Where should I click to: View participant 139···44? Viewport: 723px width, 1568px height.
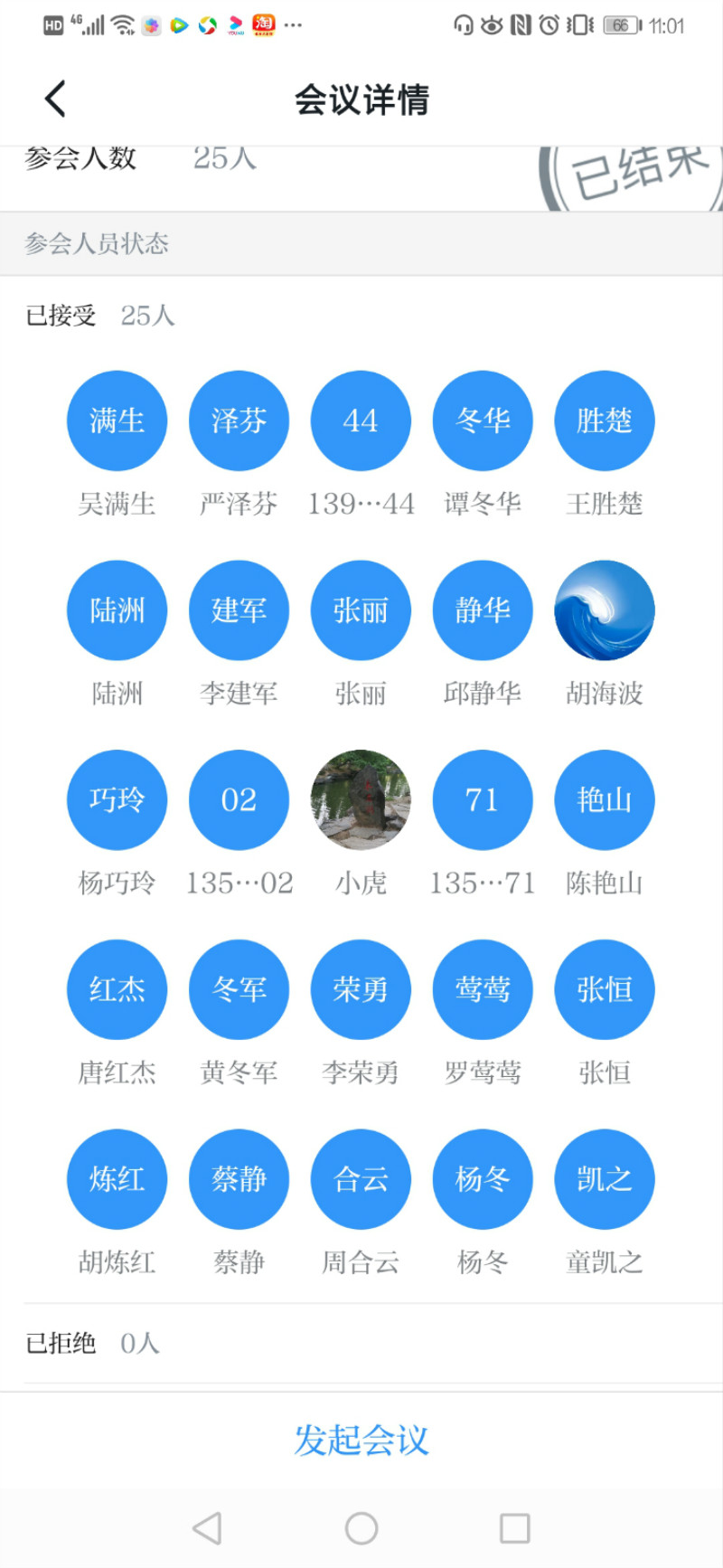point(361,420)
